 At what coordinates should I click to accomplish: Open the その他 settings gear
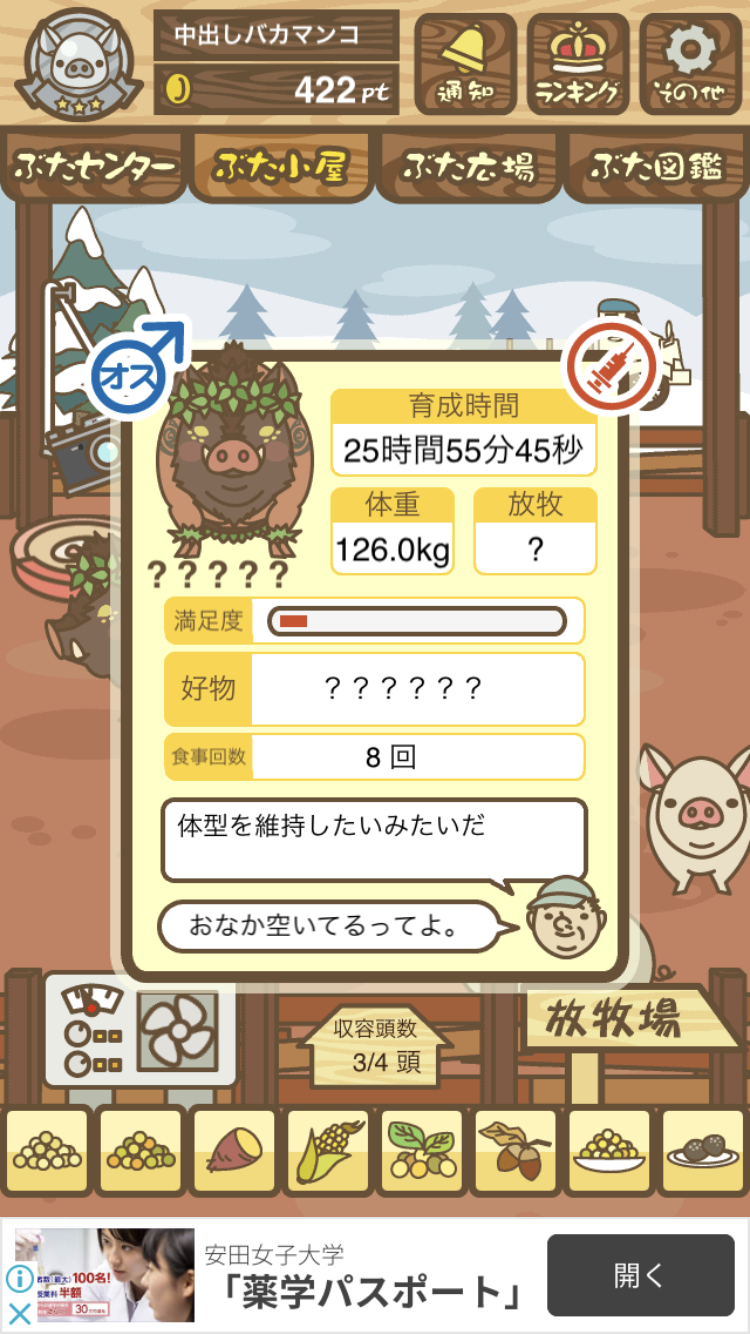[x=691, y=63]
